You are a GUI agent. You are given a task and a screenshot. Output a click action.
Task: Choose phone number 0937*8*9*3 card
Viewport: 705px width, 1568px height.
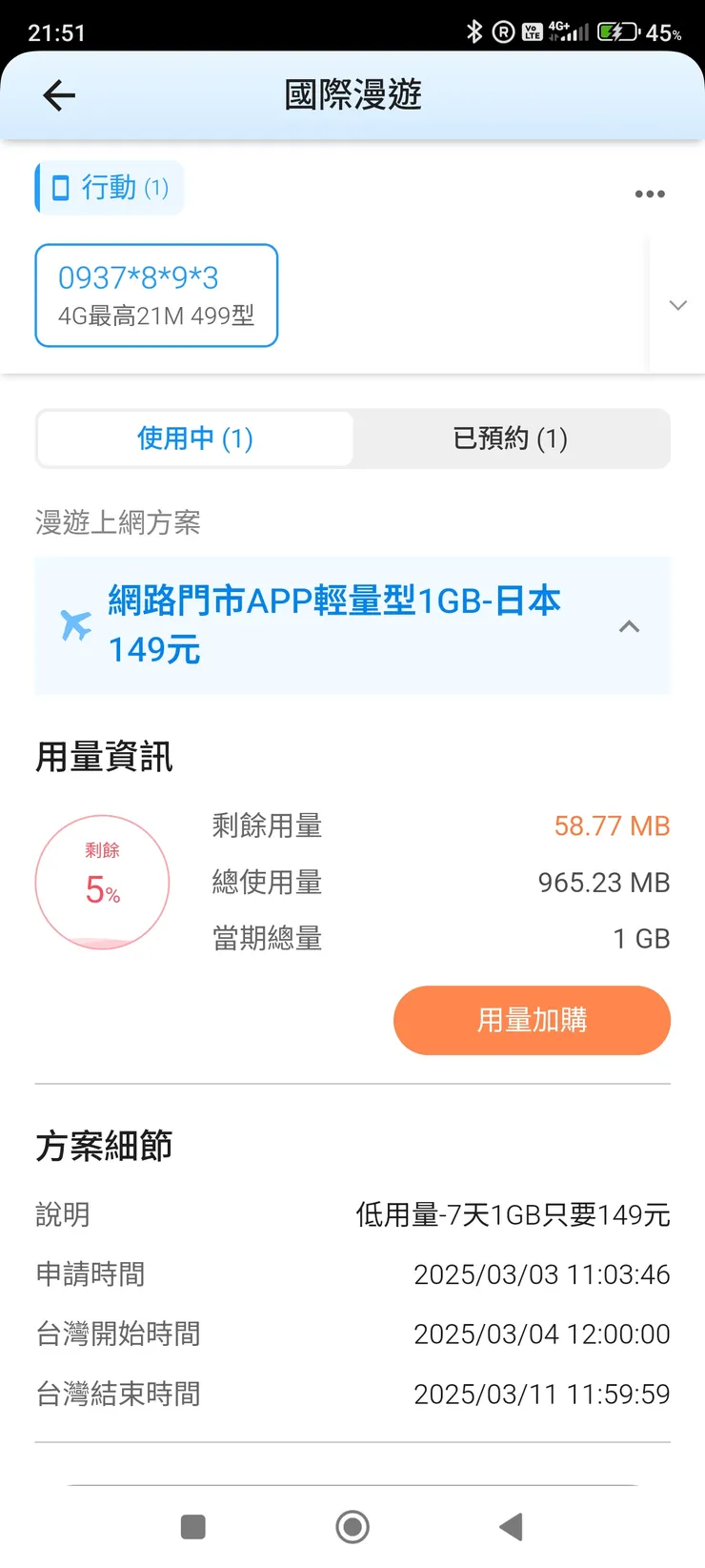pos(156,295)
